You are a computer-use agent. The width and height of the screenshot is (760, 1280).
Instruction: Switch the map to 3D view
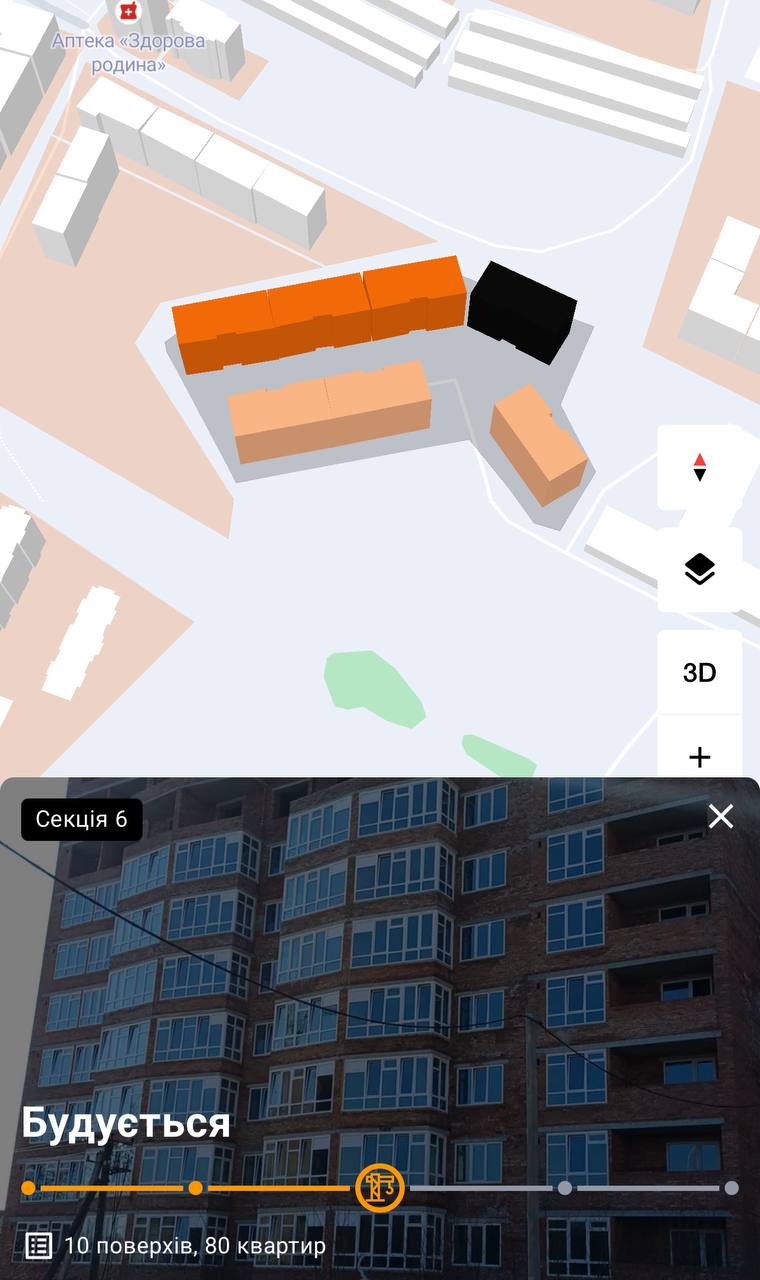699,672
